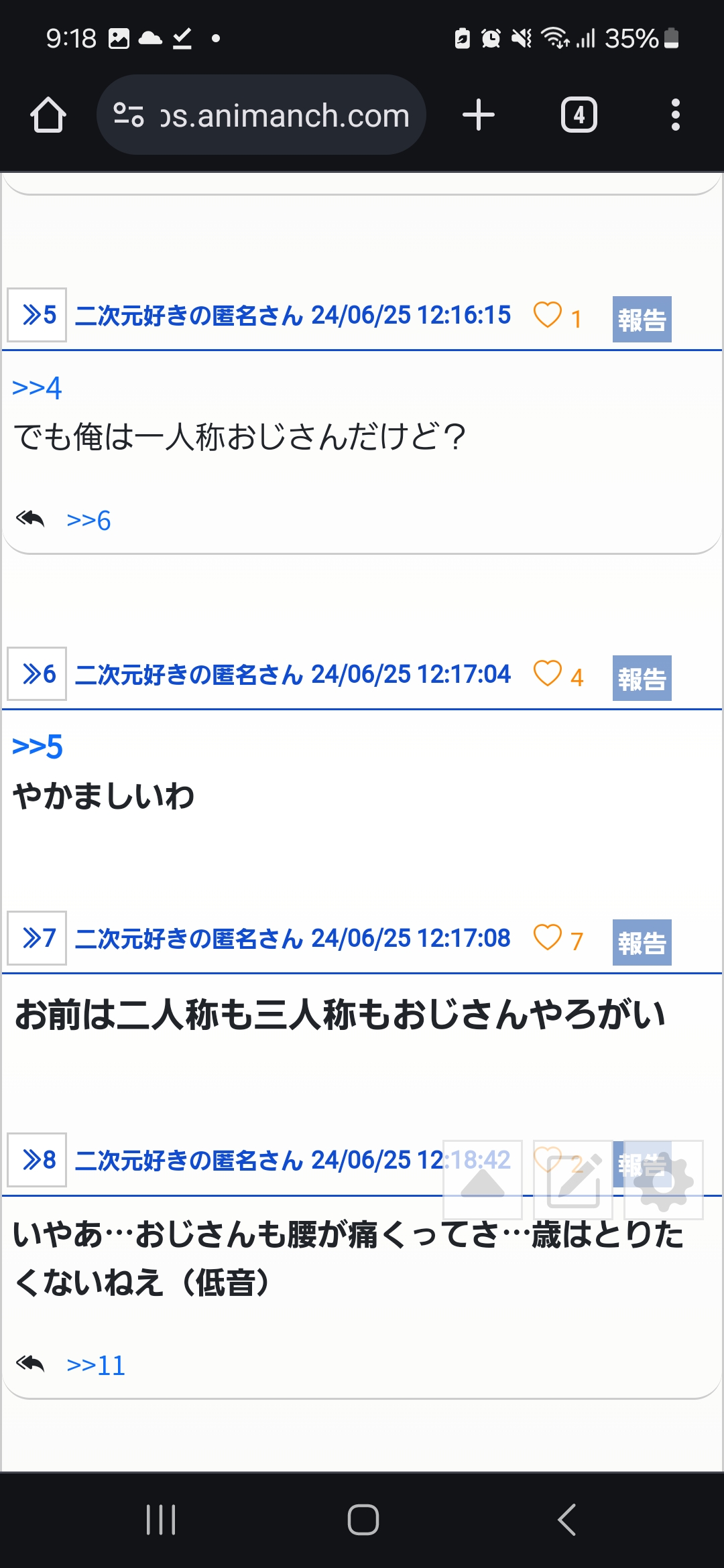This screenshot has height=1568, width=724.
Task: Jump to reply >>11 under post 8
Action: [96, 1366]
